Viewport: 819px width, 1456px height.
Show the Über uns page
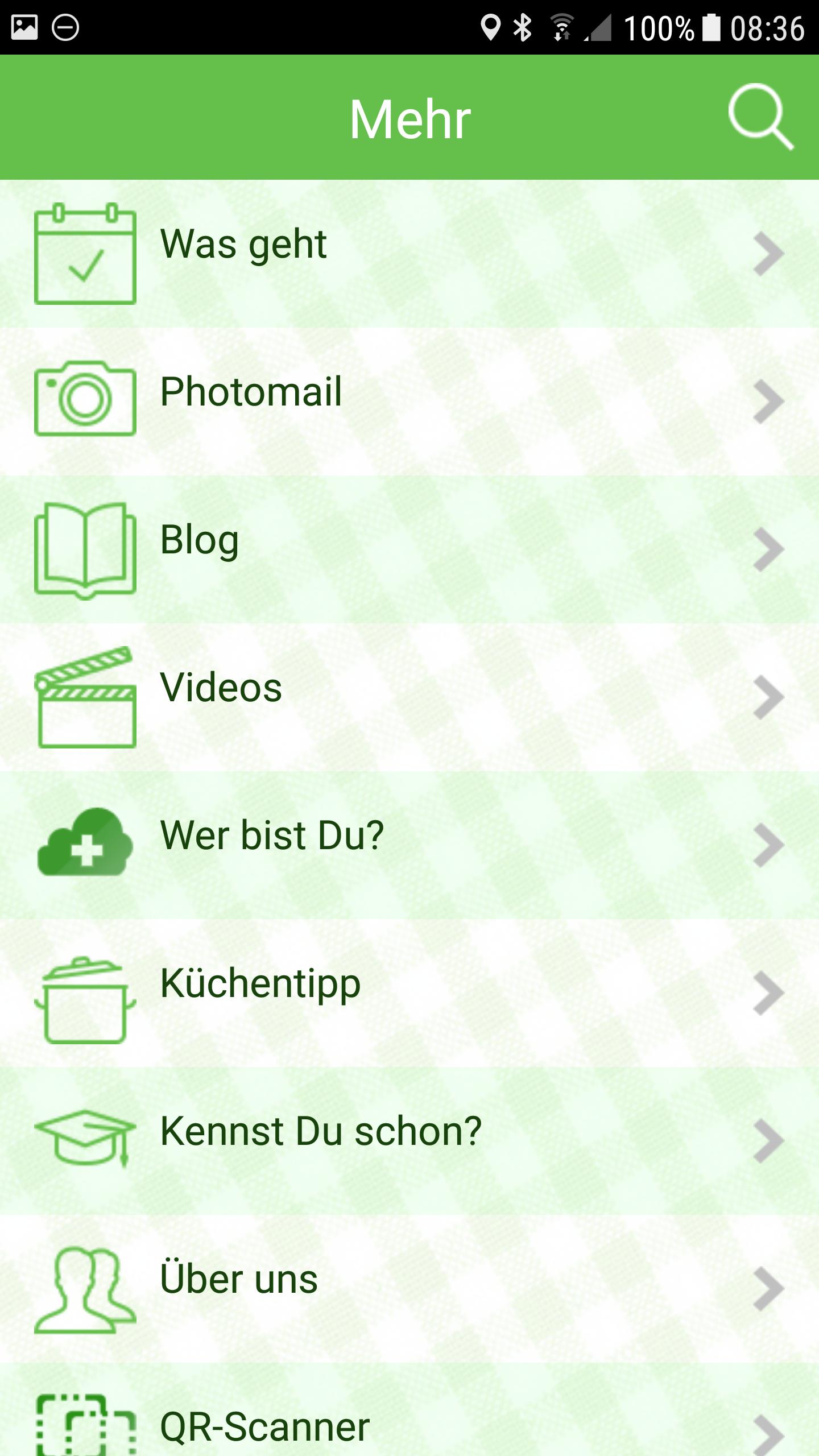(409, 1288)
